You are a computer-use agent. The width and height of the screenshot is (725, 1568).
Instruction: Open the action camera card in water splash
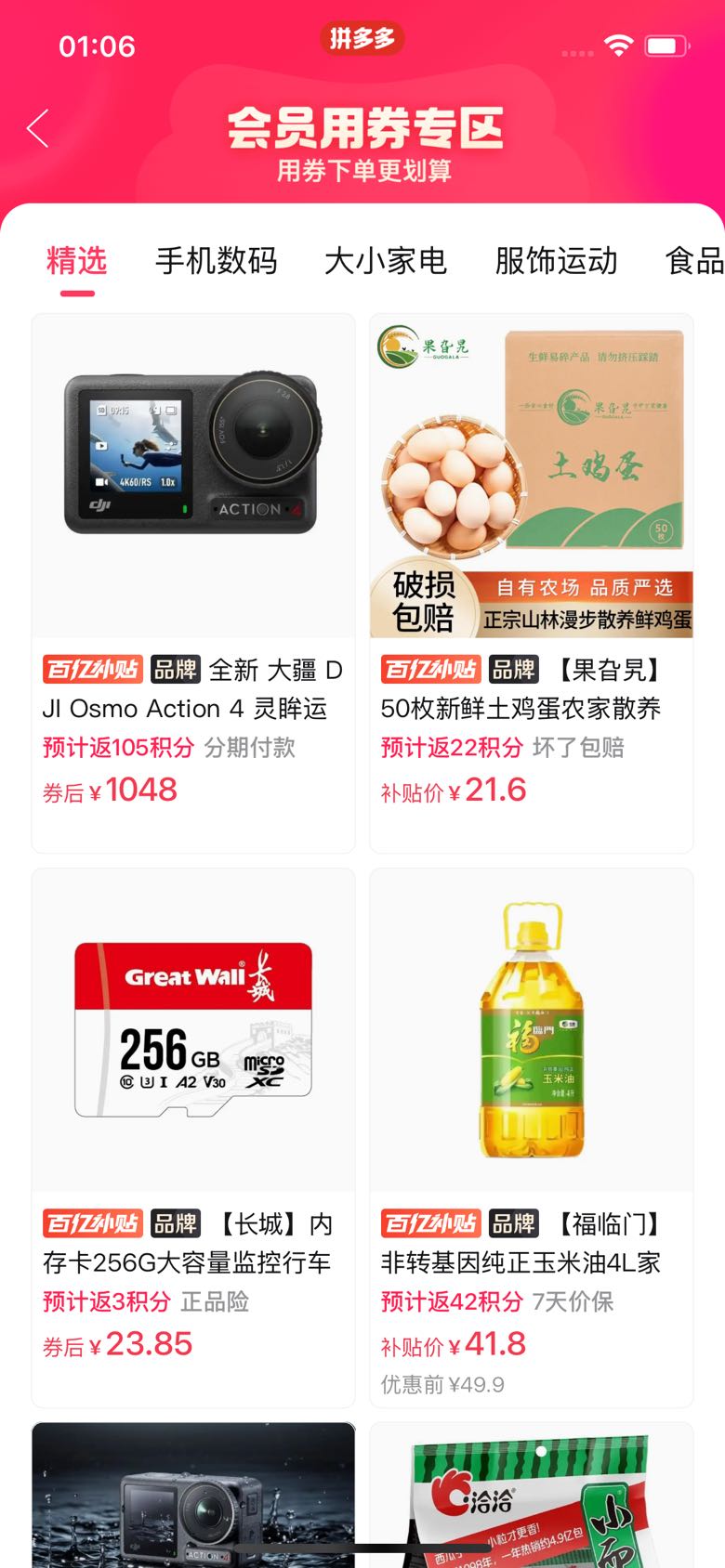tap(193, 1495)
